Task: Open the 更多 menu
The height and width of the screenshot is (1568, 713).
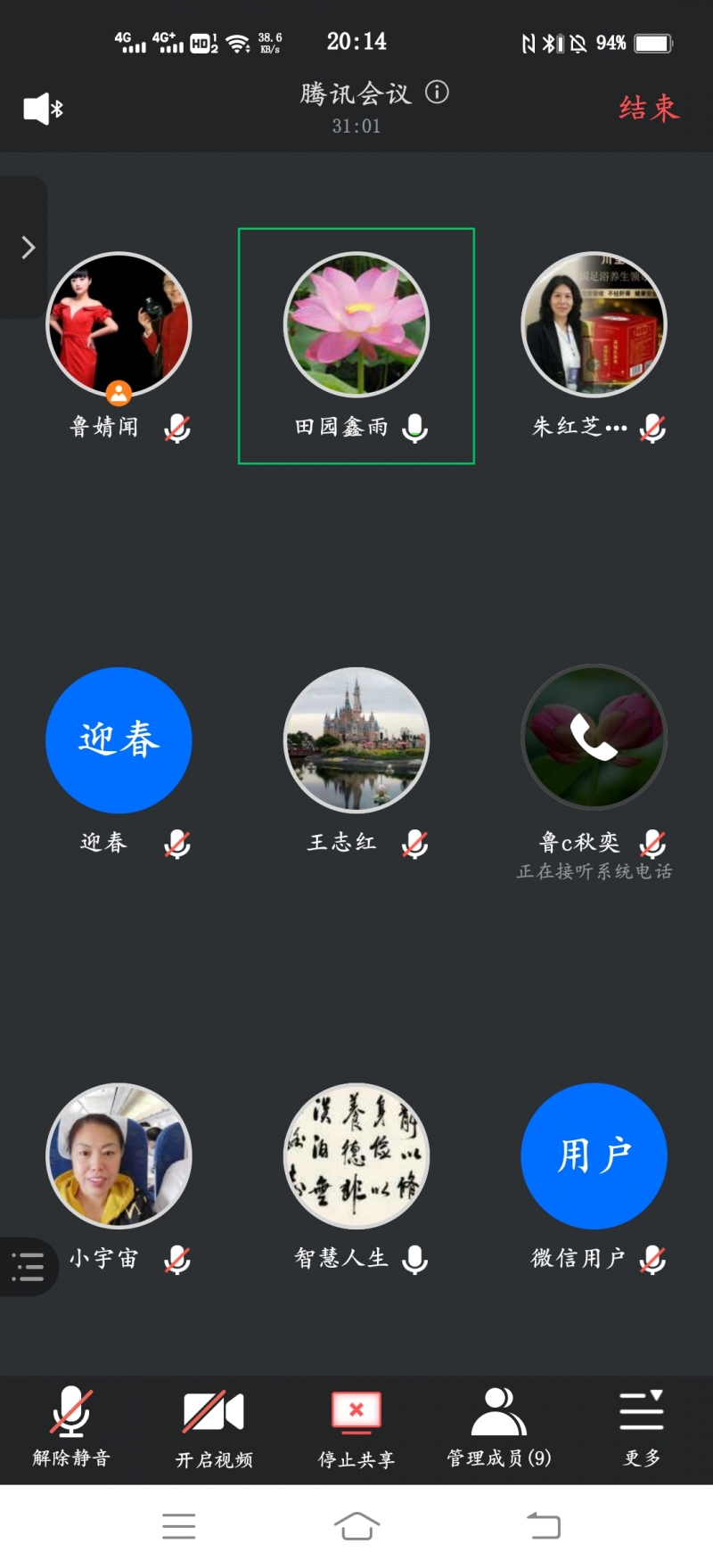Action: pos(642,1425)
